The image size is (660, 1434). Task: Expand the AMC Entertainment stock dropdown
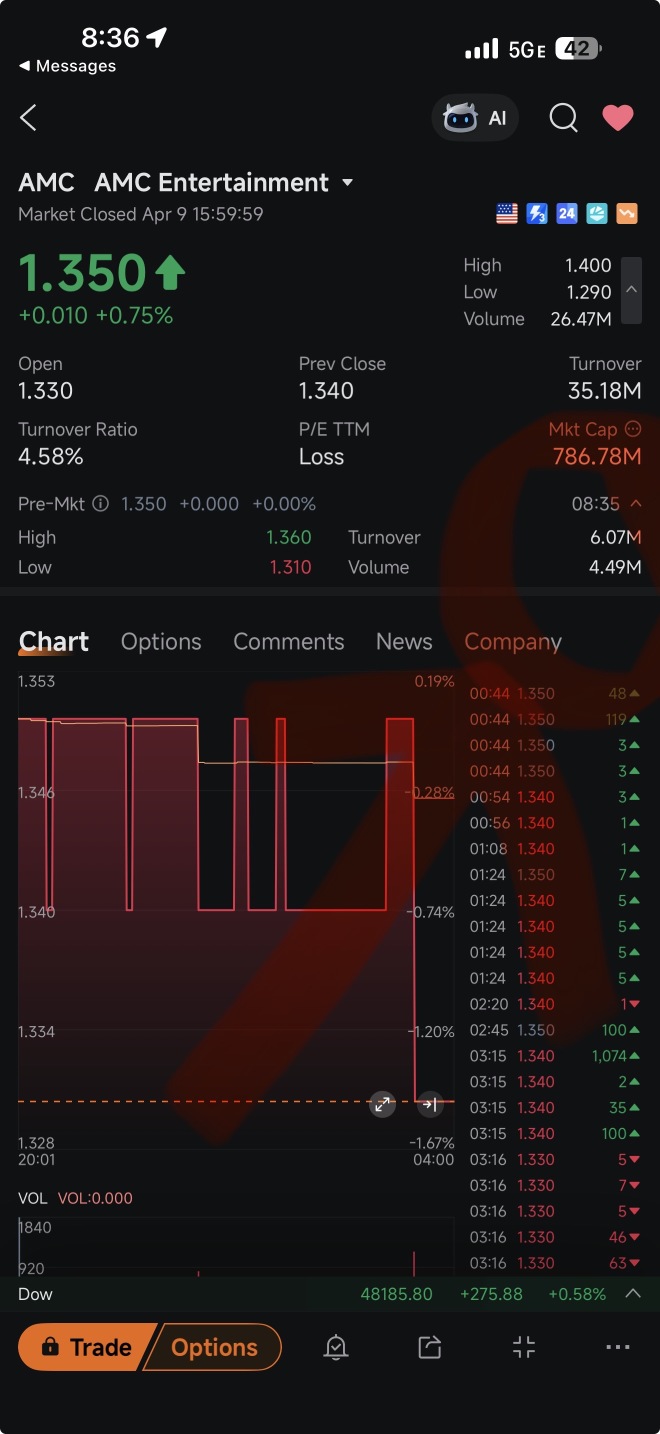(x=348, y=183)
